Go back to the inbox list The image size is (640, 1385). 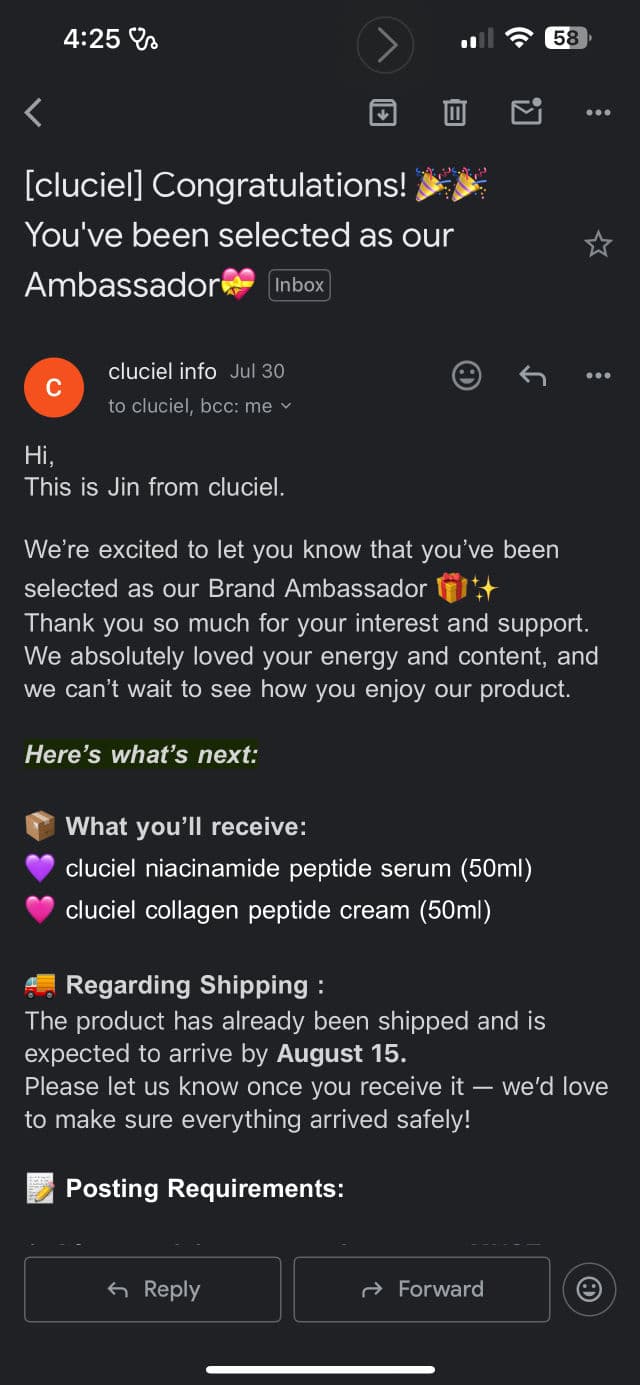coord(34,113)
